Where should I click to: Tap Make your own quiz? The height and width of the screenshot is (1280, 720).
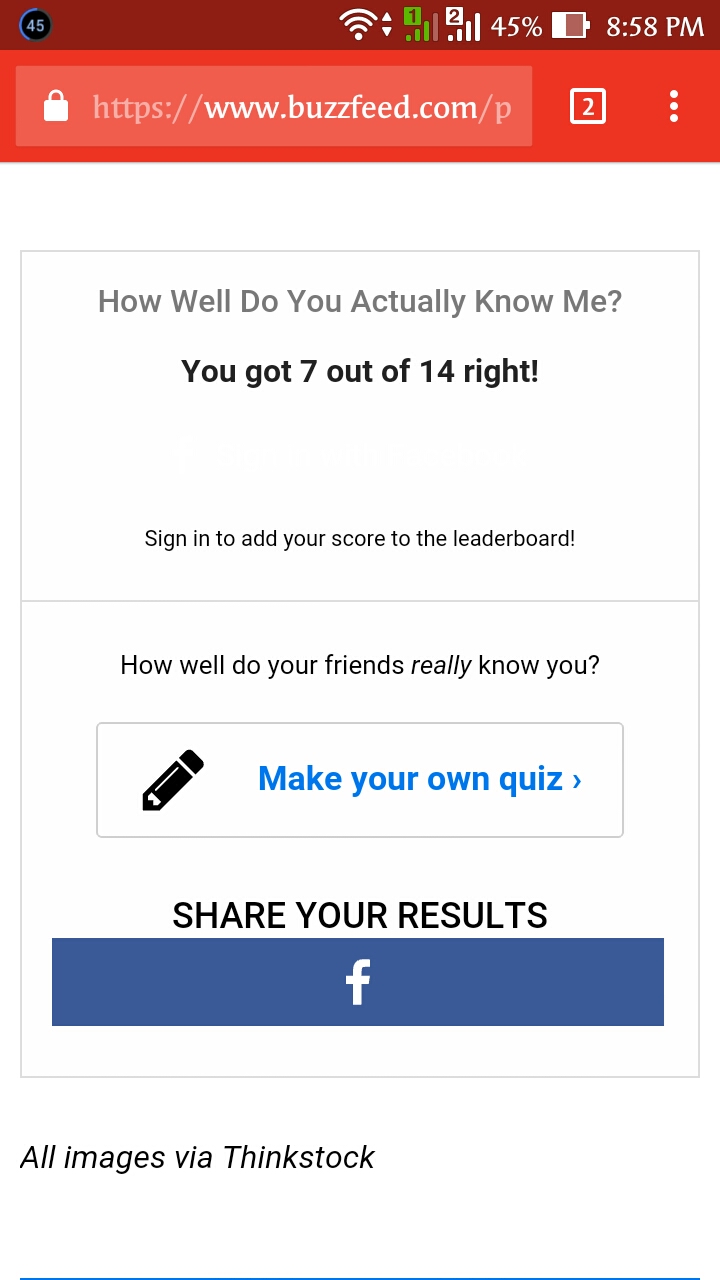coord(360,780)
